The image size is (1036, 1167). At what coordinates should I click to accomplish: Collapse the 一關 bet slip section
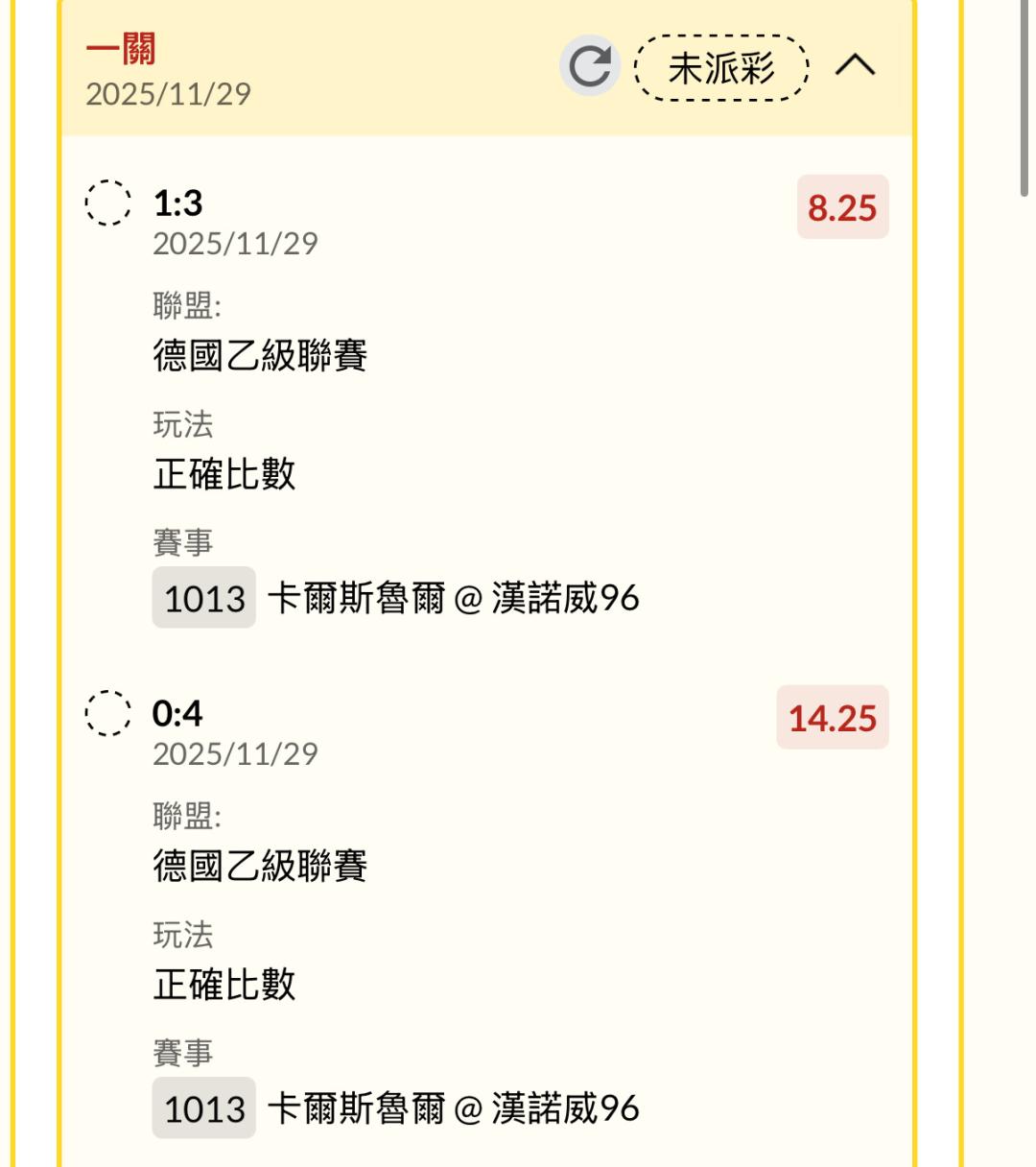coord(856,66)
